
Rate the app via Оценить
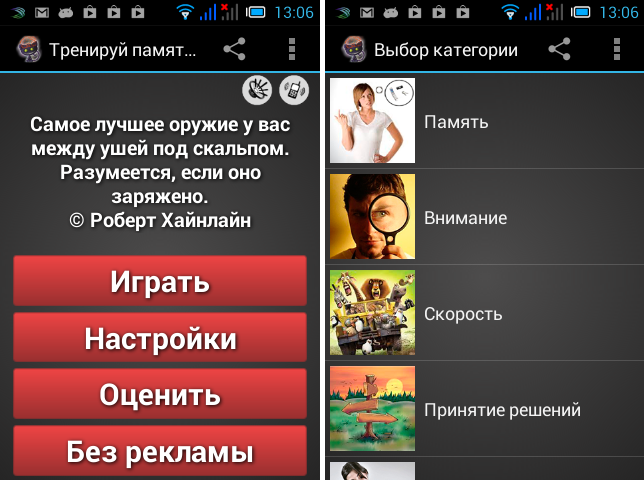pyautogui.click(x=160, y=394)
